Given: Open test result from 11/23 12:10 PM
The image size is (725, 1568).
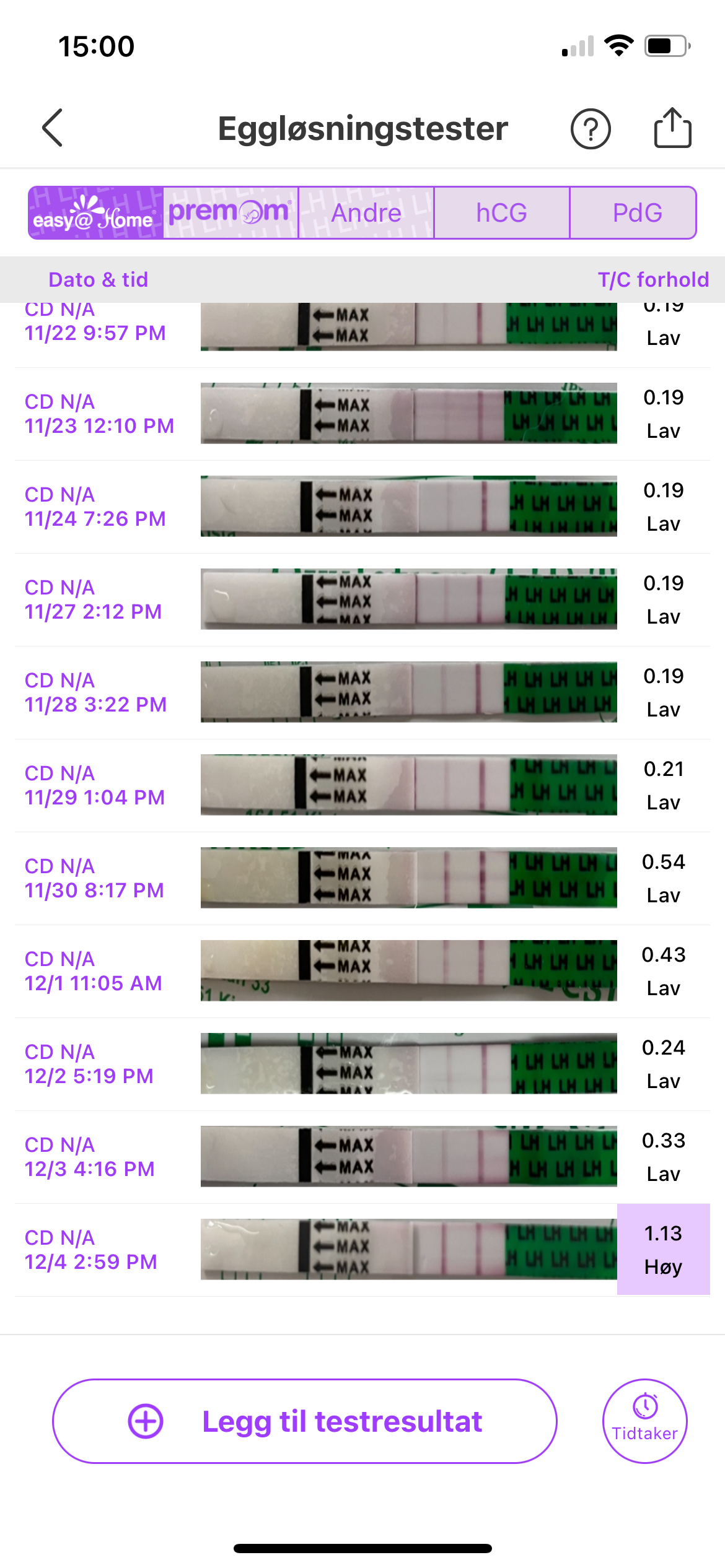Looking at the screenshot, I should pyautogui.click(x=362, y=413).
